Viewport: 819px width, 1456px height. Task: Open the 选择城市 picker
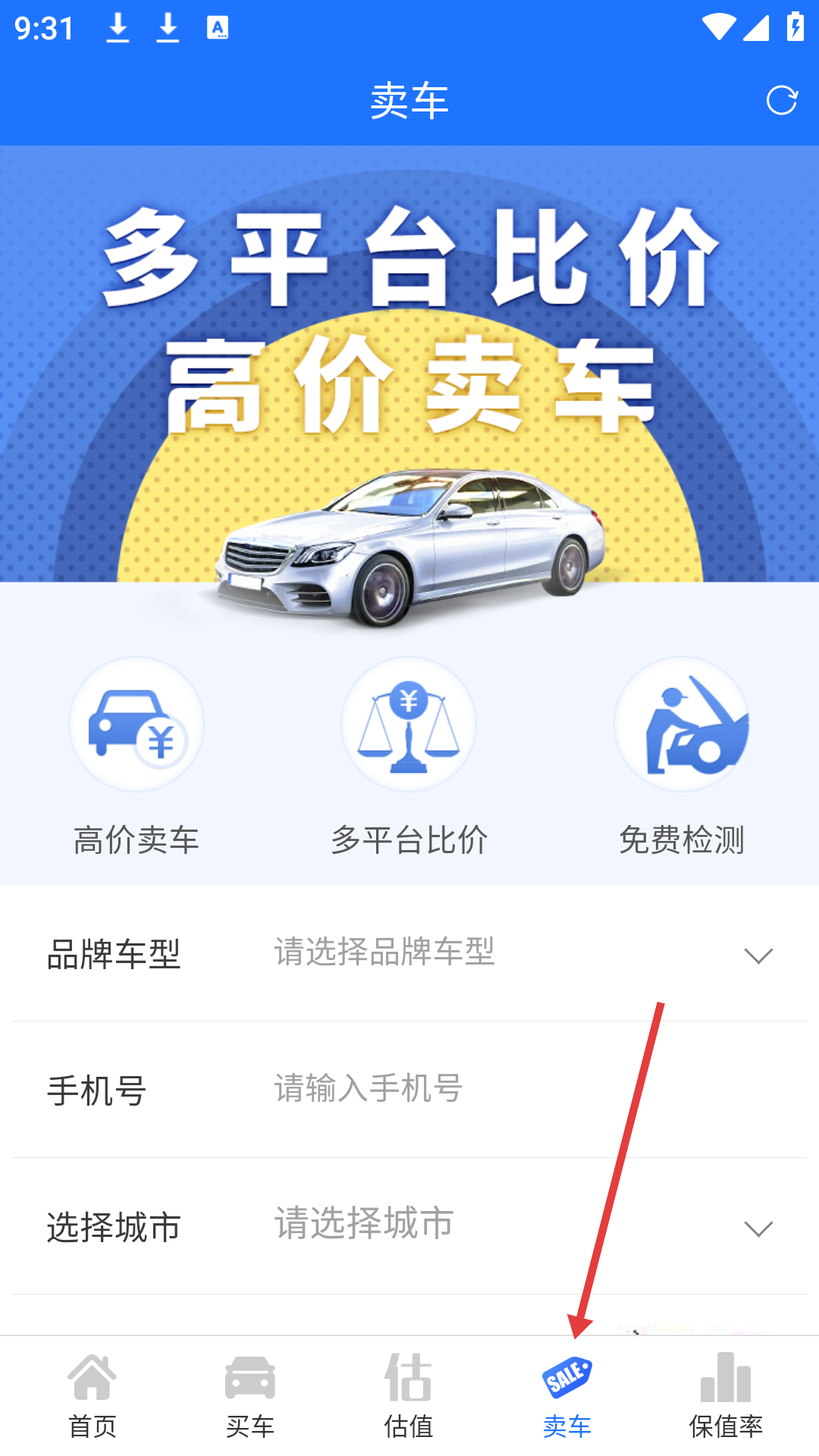(x=758, y=1227)
